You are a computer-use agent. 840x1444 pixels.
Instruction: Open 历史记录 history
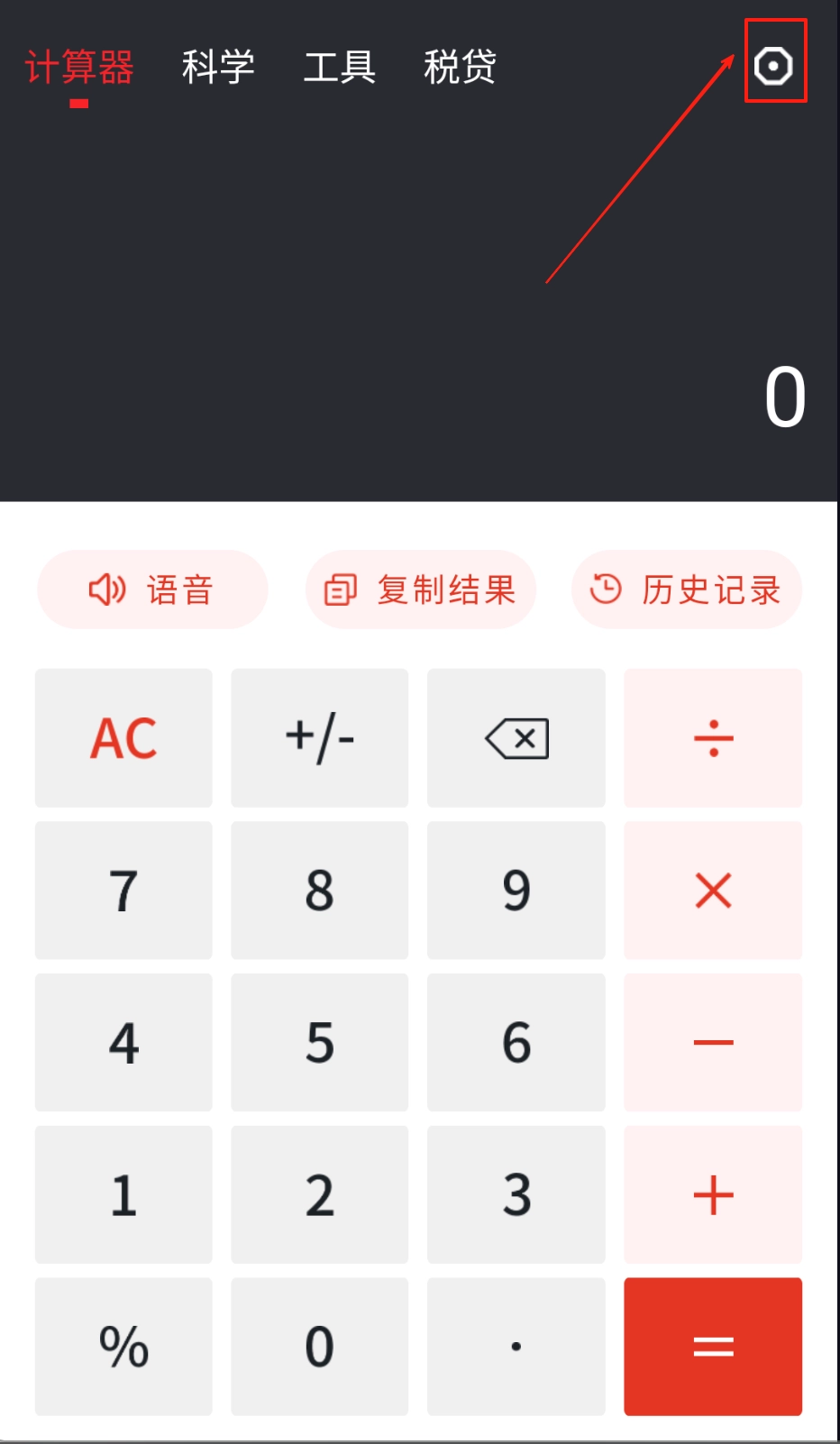tap(686, 589)
